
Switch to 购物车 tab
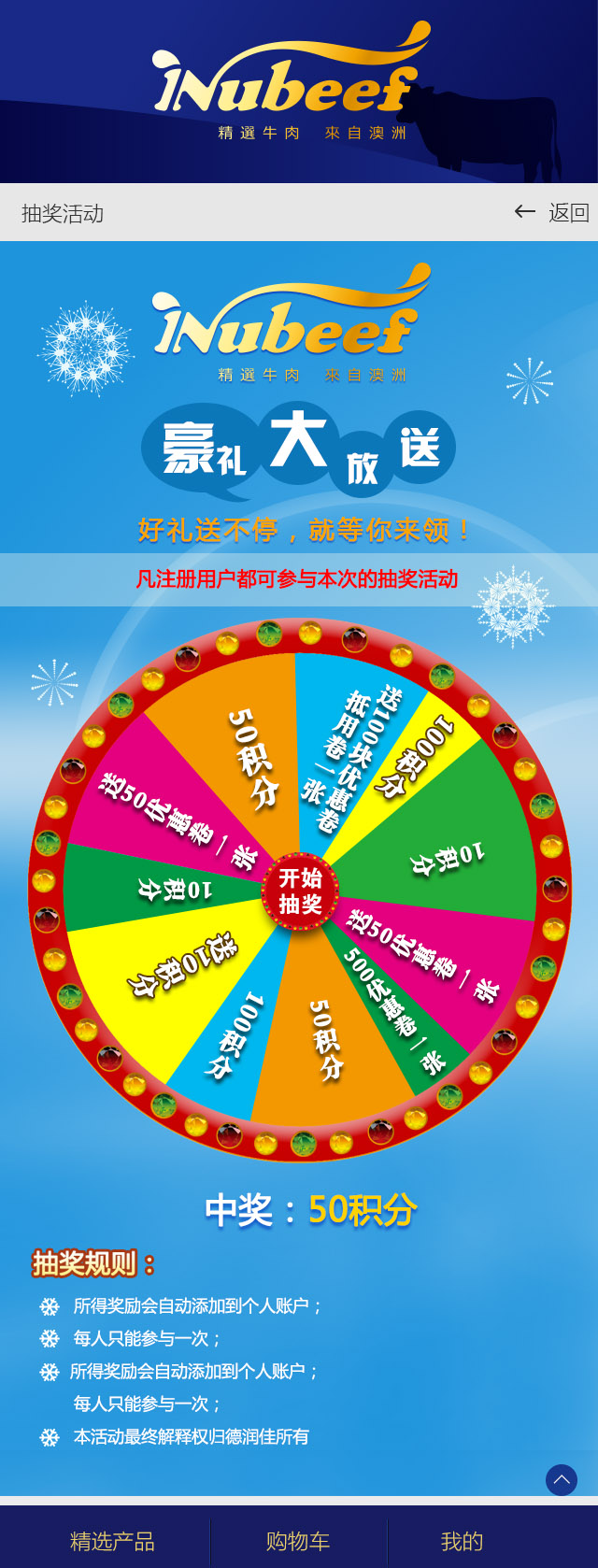pos(298,1541)
